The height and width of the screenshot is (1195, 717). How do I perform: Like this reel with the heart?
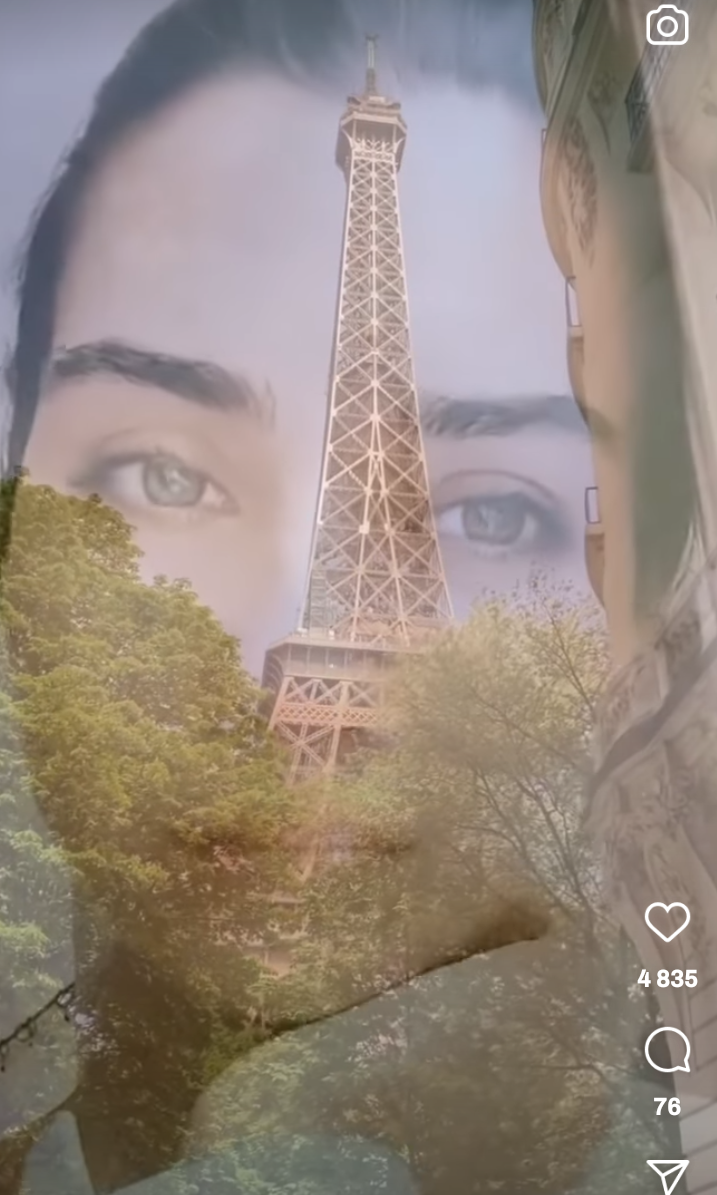667,921
